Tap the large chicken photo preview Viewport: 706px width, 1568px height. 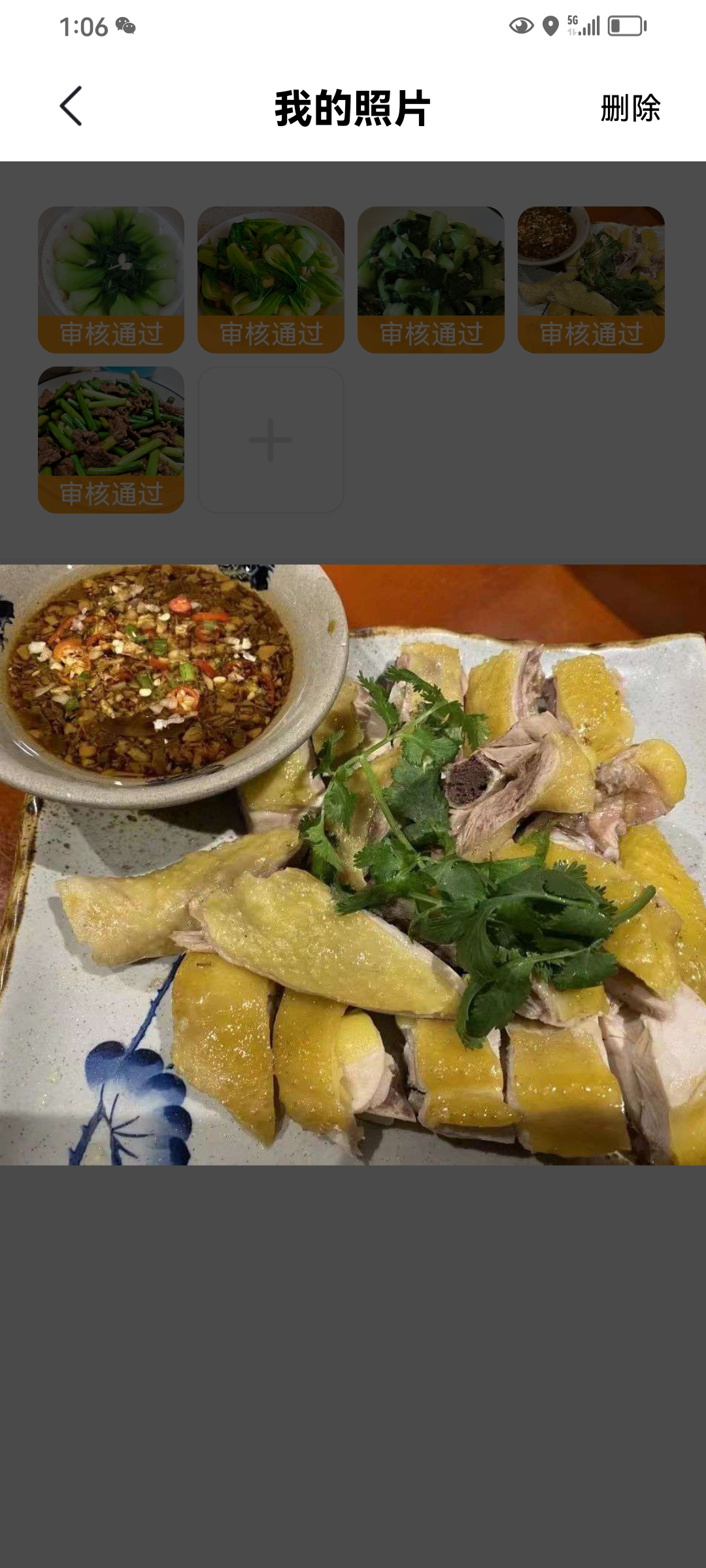pyautogui.click(x=353, y=864)
